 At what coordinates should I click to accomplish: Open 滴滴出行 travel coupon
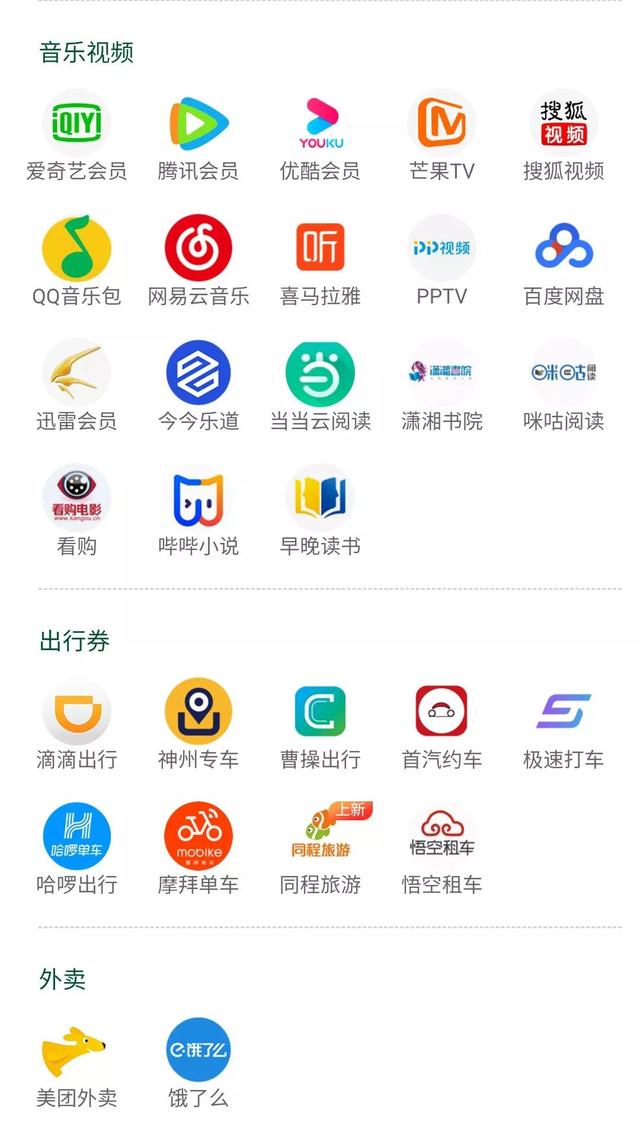pos(77,712)
